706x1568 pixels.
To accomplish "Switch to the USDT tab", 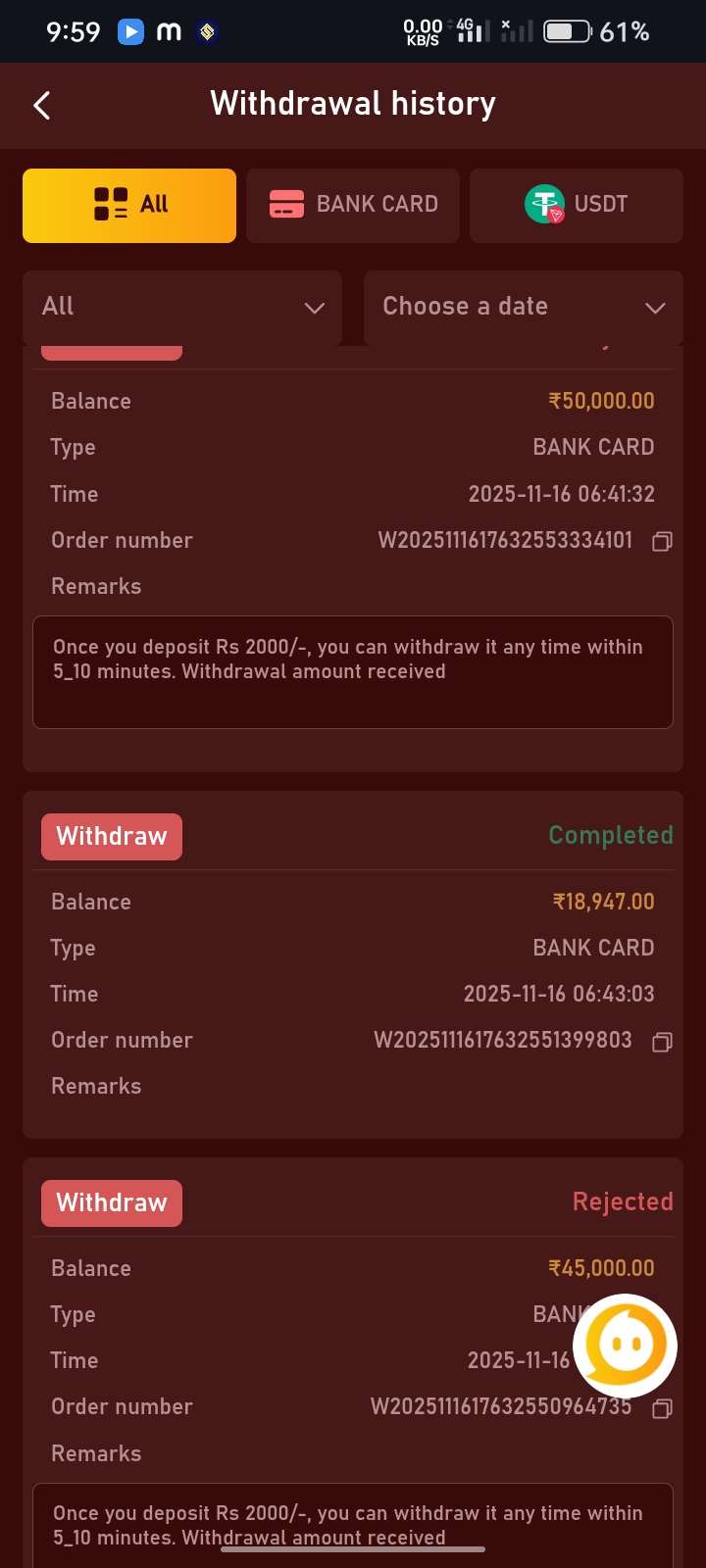I will (577, 206).
